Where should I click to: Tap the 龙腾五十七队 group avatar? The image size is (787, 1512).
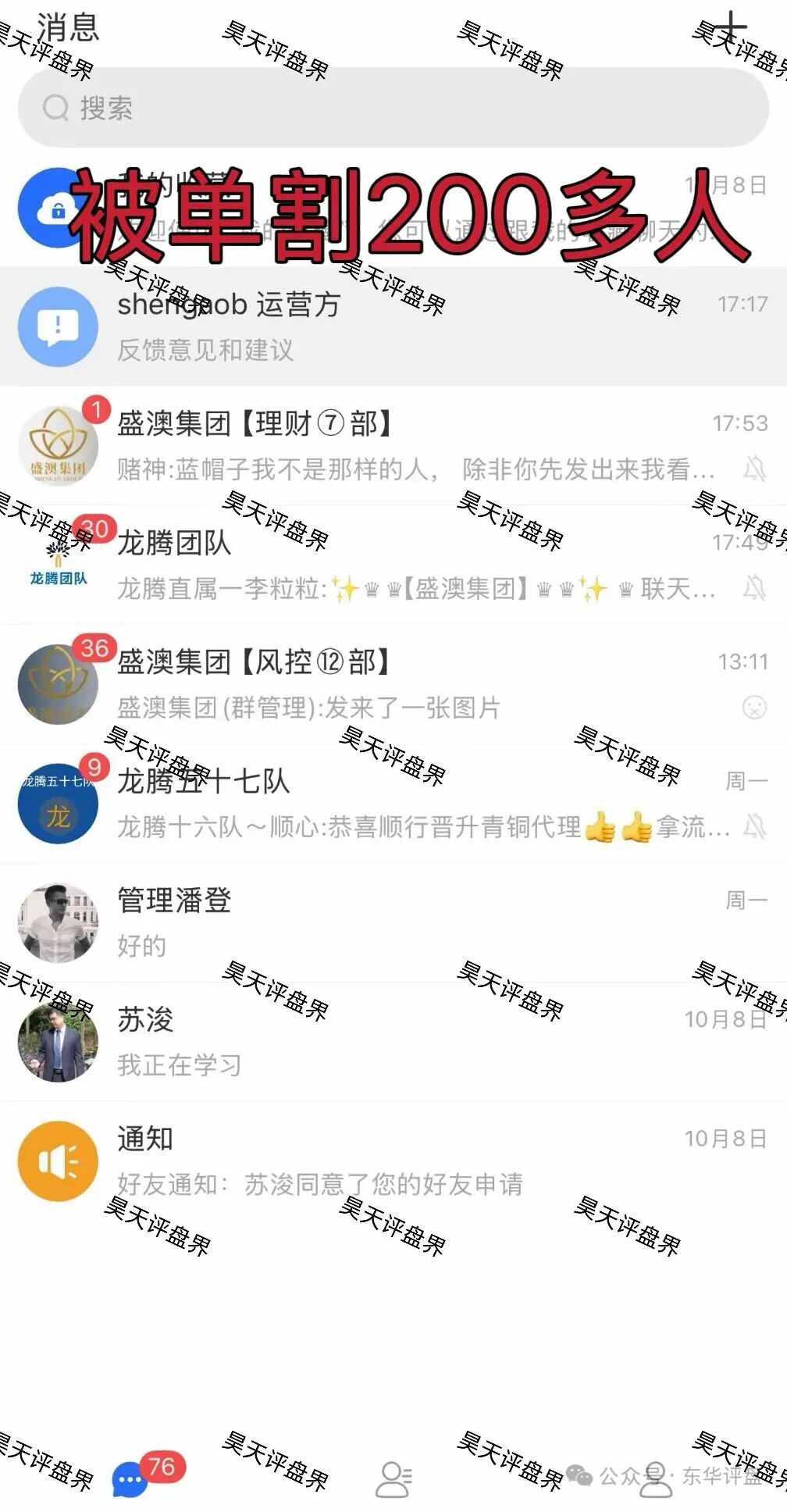(x=57, y=804)
